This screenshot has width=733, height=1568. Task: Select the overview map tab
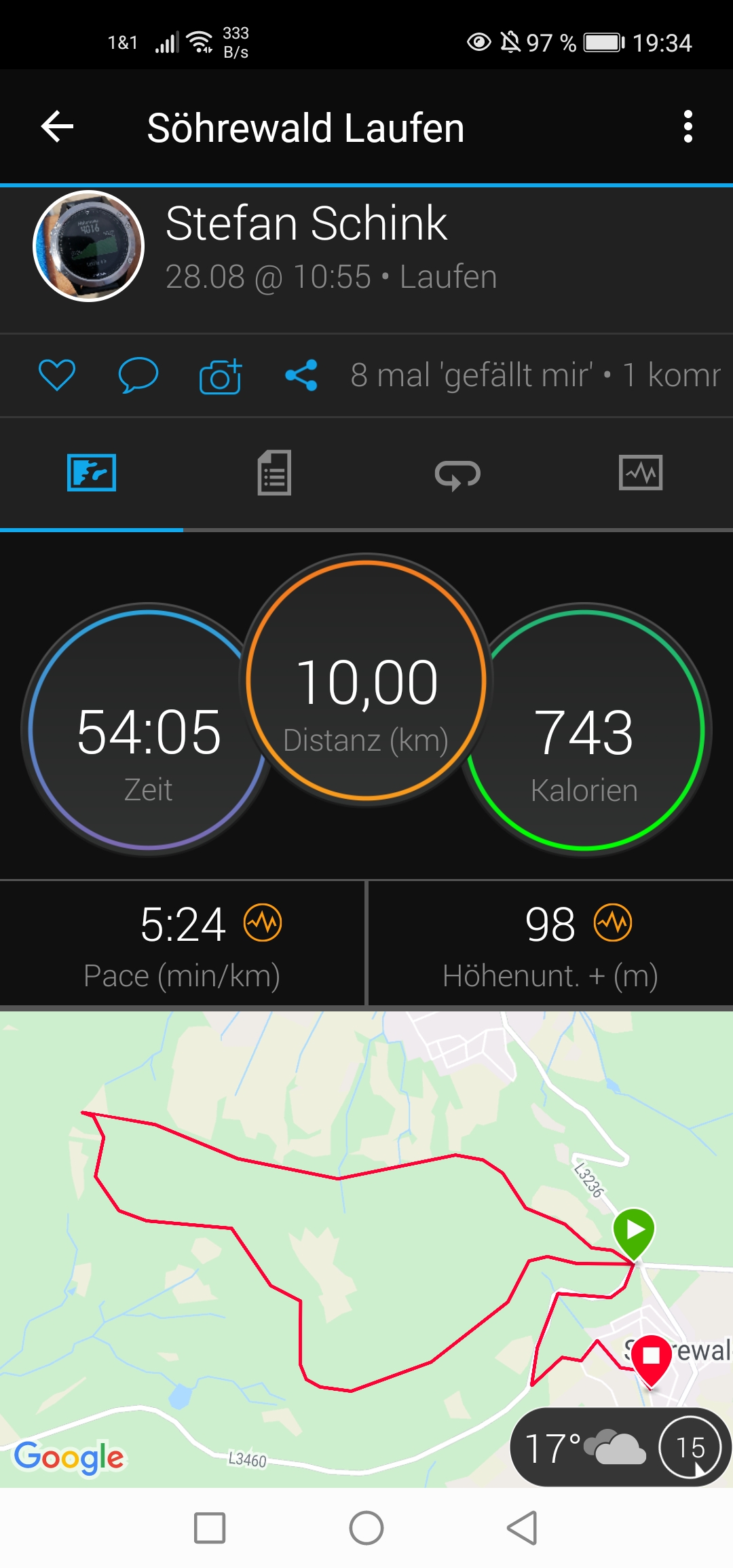(92, 472)
